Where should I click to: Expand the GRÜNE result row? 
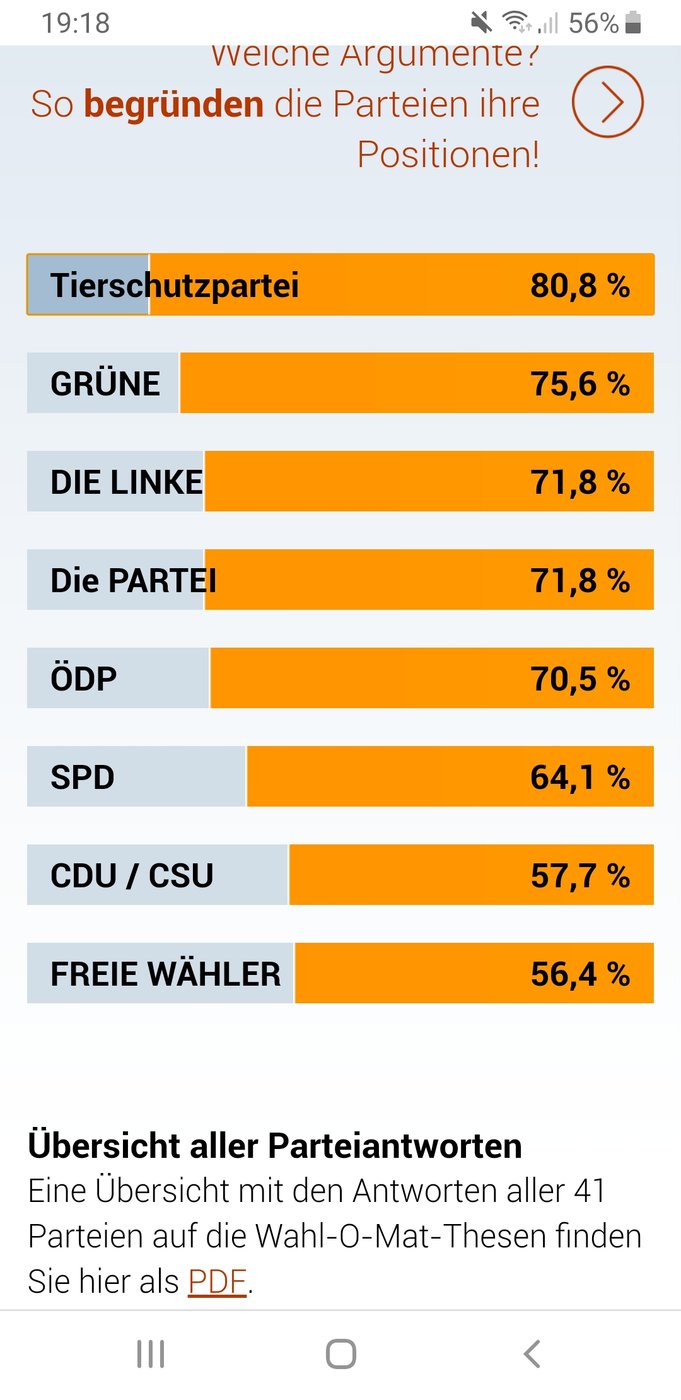point(340,383)
